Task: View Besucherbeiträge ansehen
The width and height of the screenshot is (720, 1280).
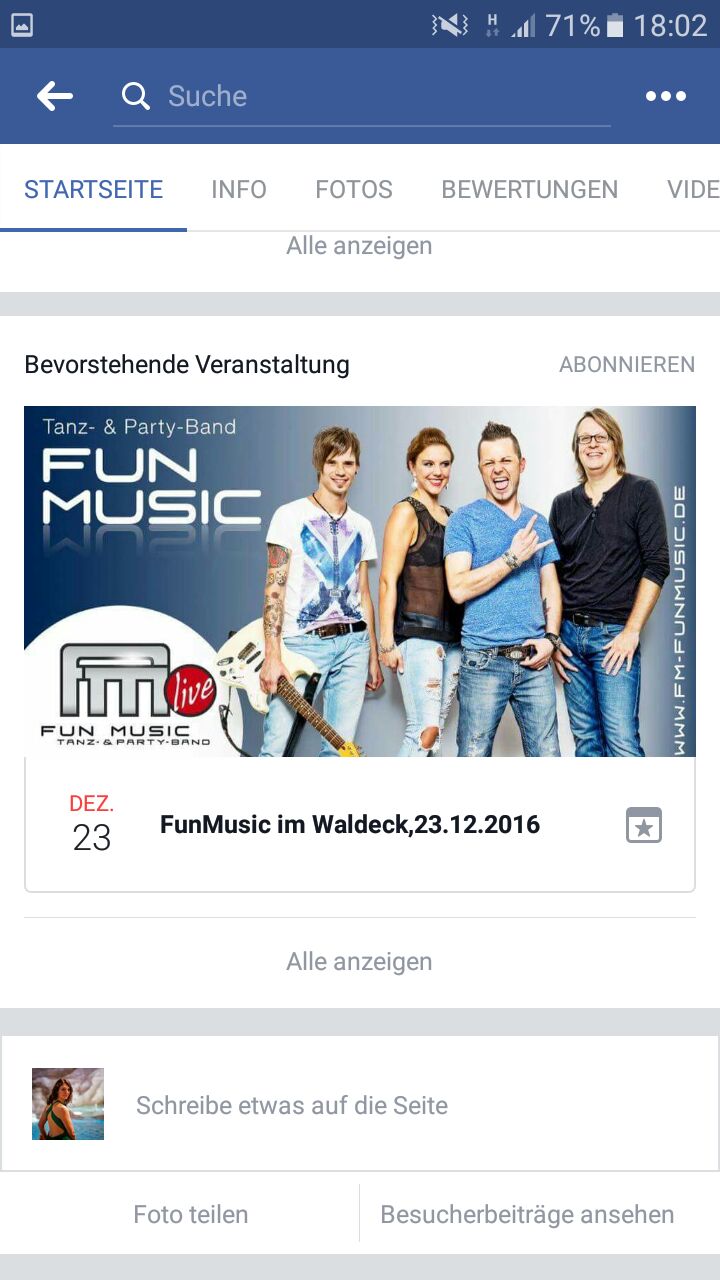Action: pos(527,1215)
